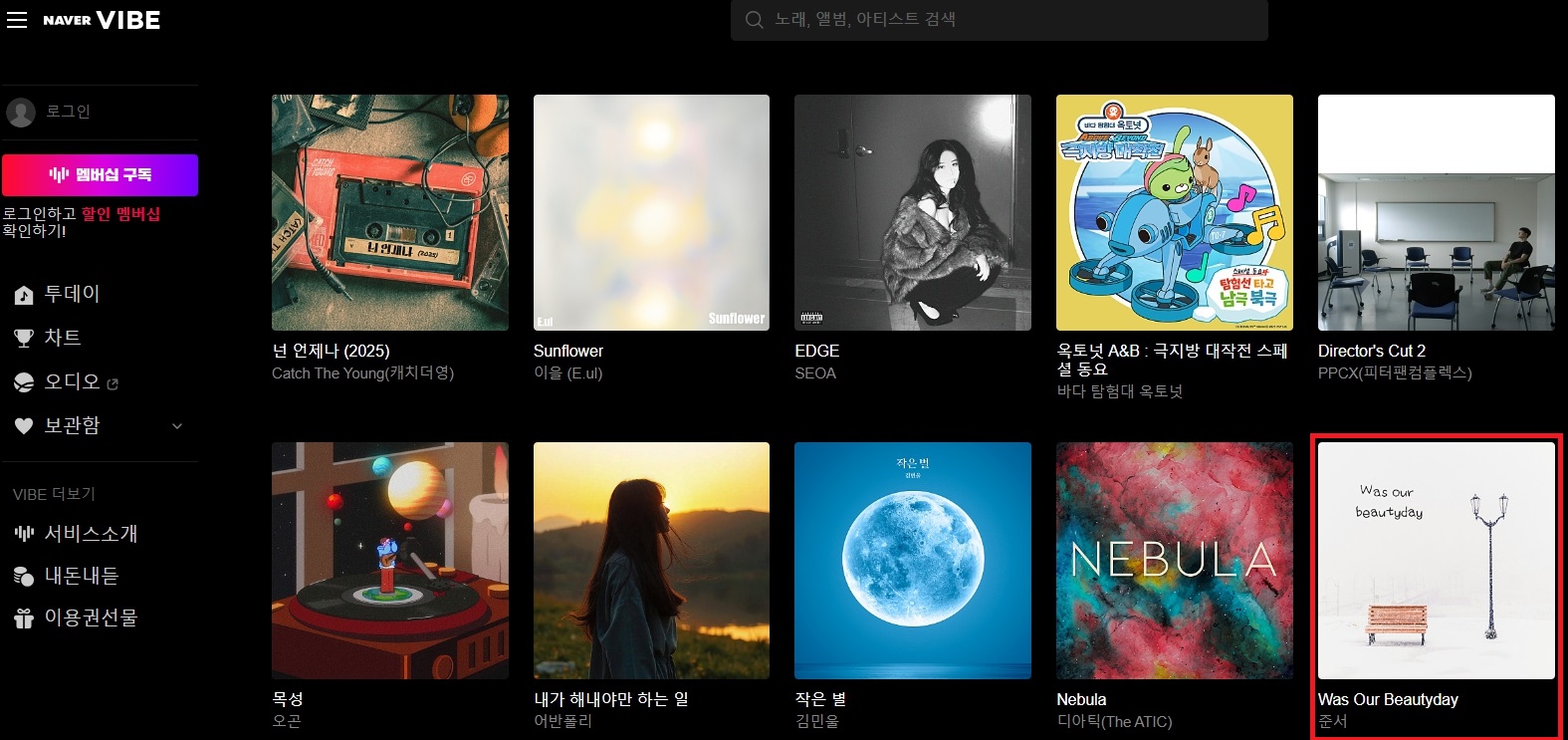This screenshot has height=740, width=1568.
Task: Open album 넌 언제나 (2025)
Action: [389, 213]
